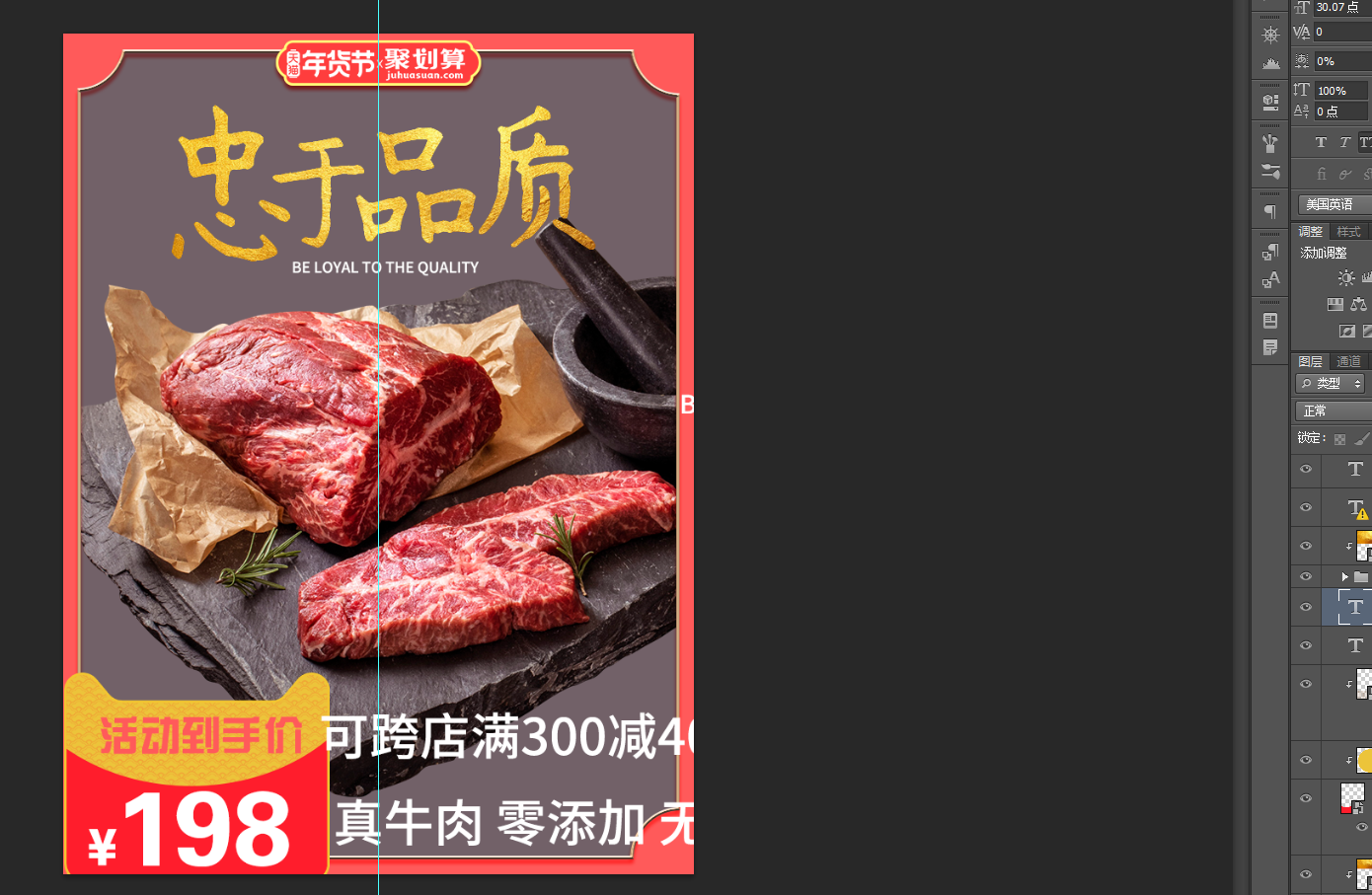The image size is (1372, 895).
Task: Apply faux bold text style
Action: [1321, 142]
